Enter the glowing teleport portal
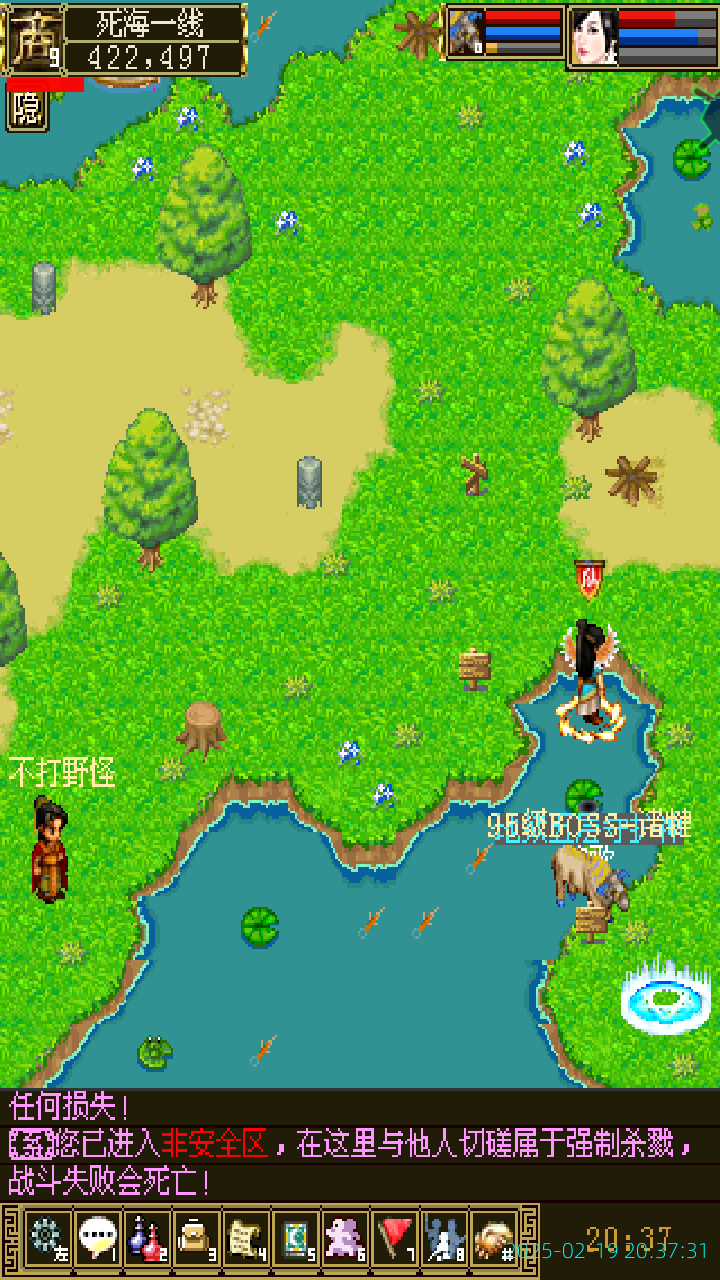 [x=663, y=997]
